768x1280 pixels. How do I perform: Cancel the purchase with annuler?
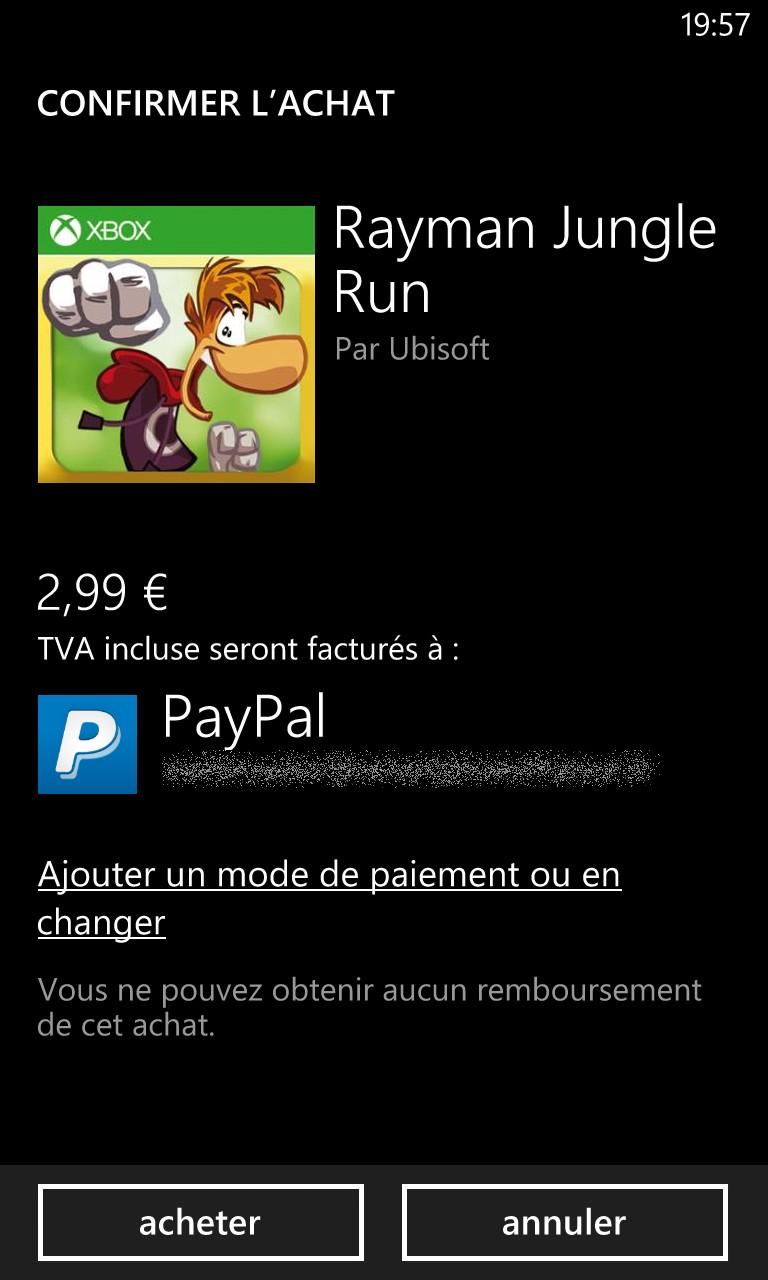coord(565,1222)
